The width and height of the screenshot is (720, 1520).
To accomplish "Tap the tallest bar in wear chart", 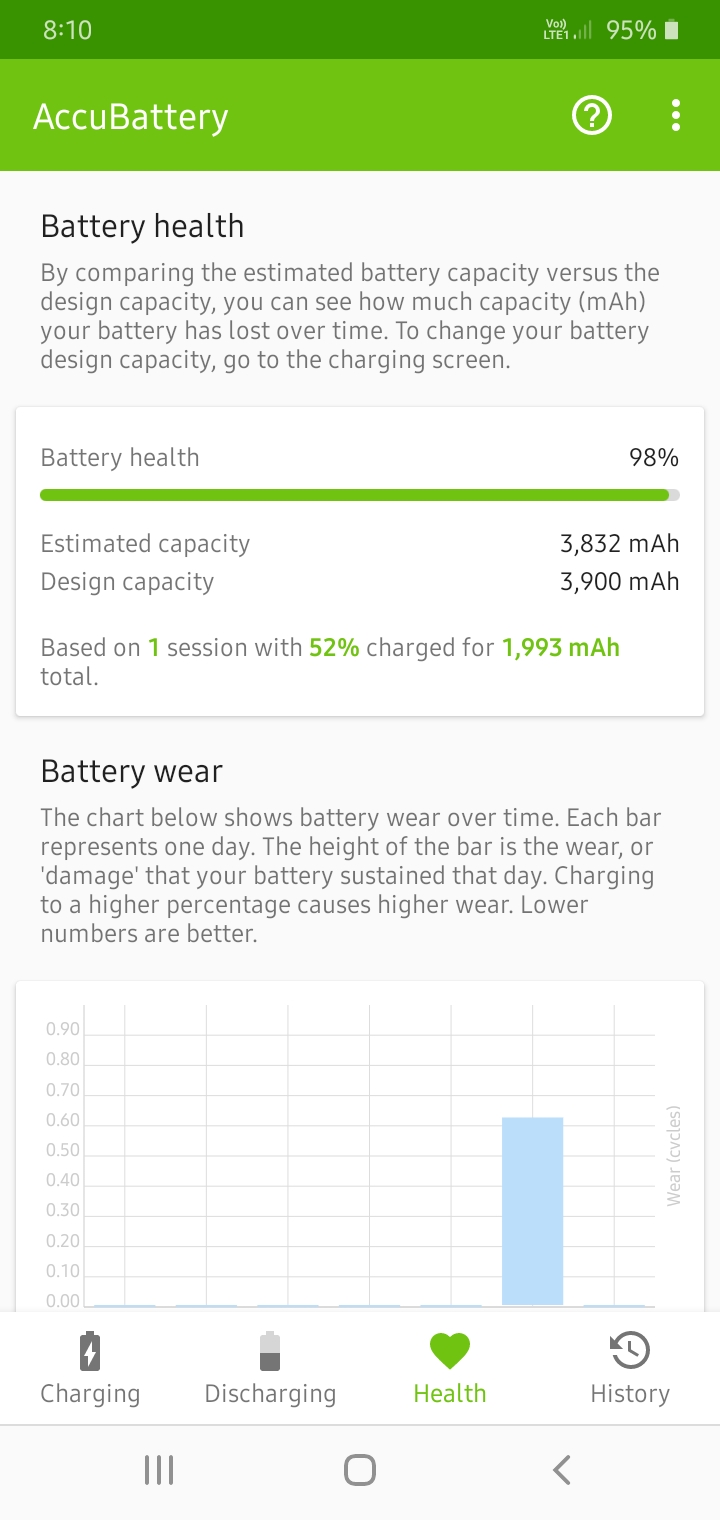I will (532, 1210).
